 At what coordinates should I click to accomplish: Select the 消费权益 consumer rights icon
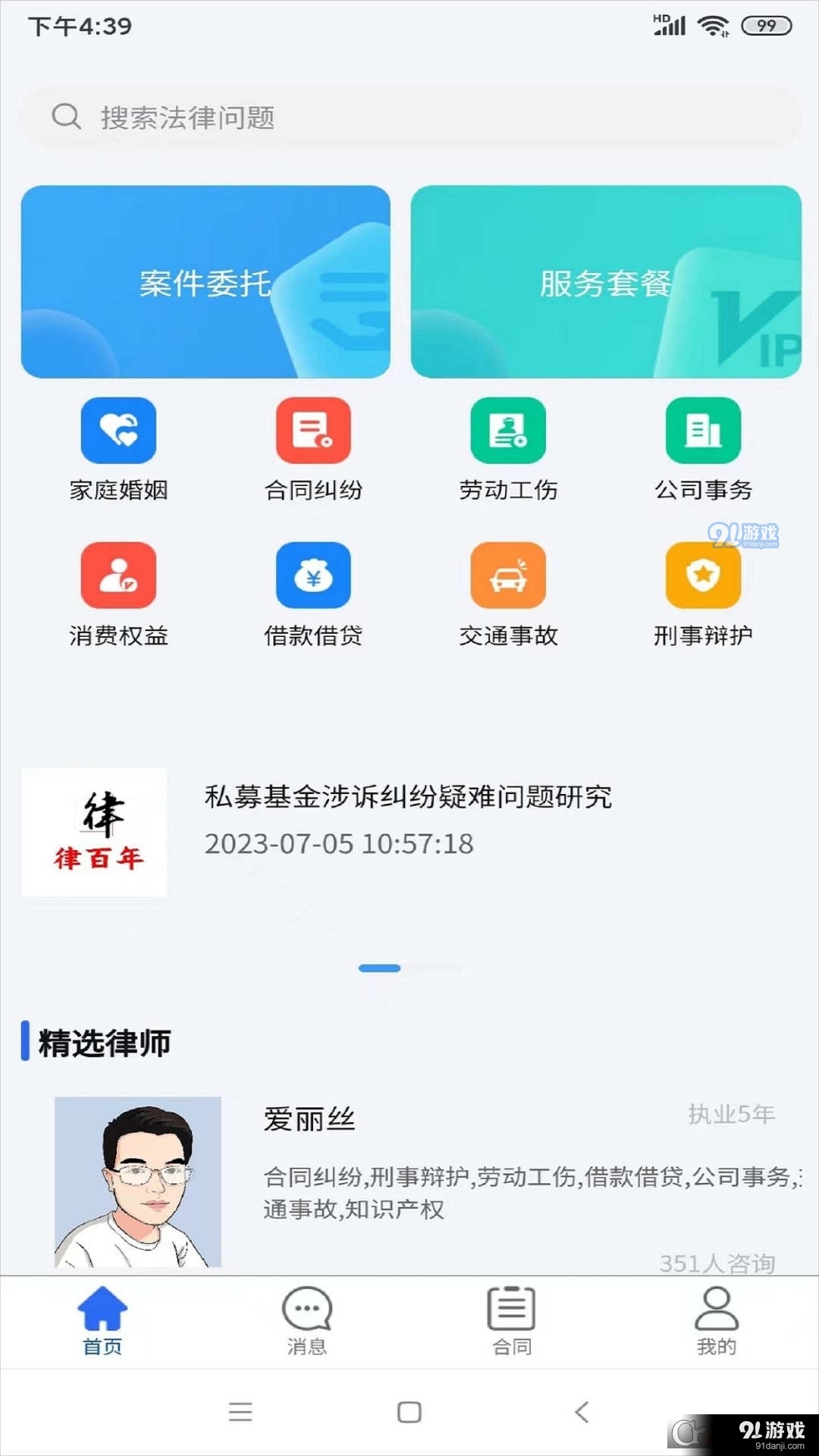click(x=118, y=576)
